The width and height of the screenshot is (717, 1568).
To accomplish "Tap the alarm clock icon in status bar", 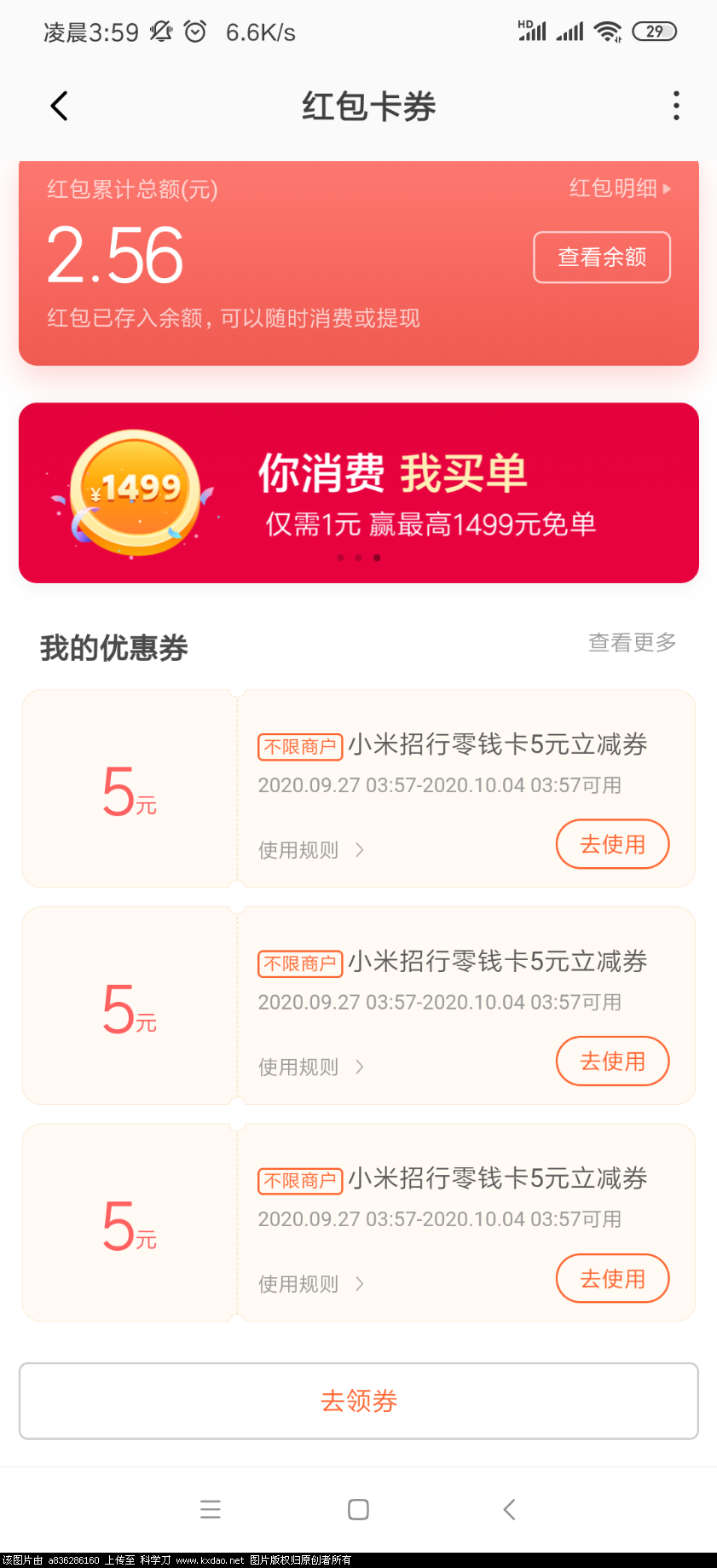I will [197, 31].
